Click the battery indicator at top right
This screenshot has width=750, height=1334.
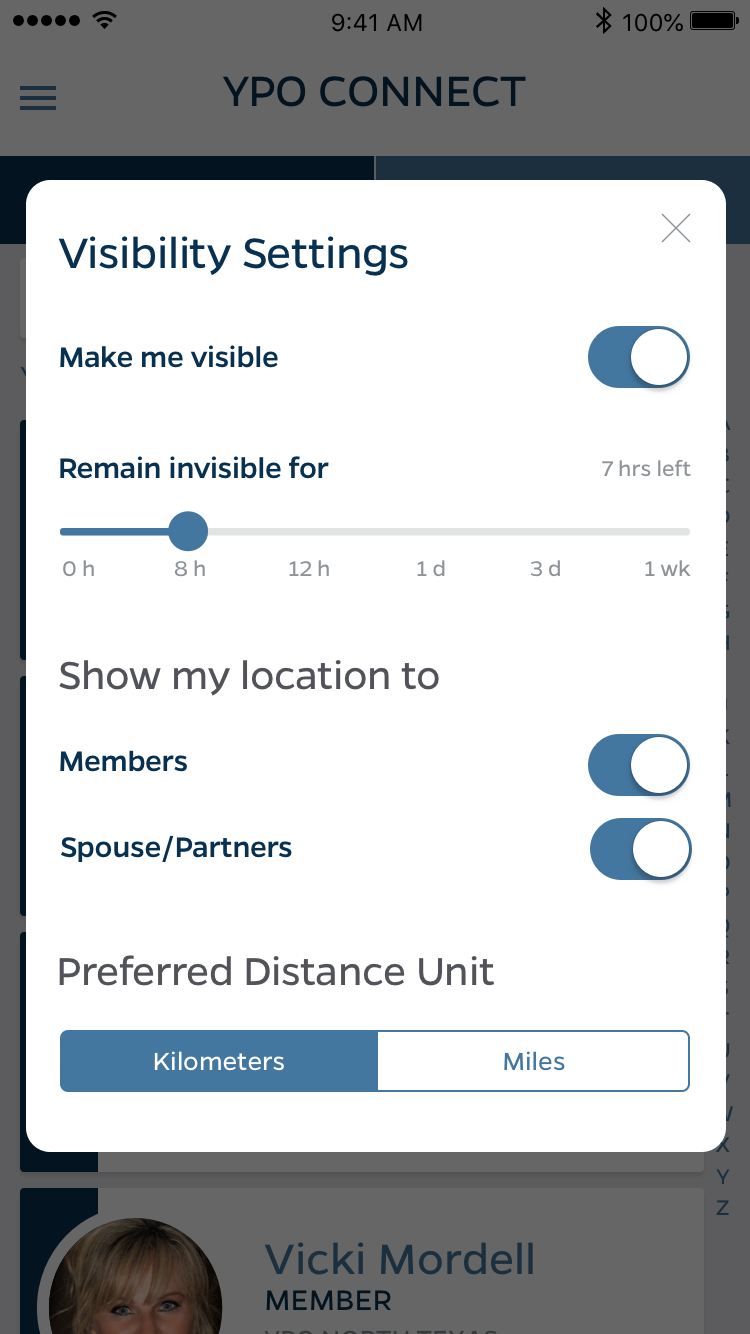711,19
